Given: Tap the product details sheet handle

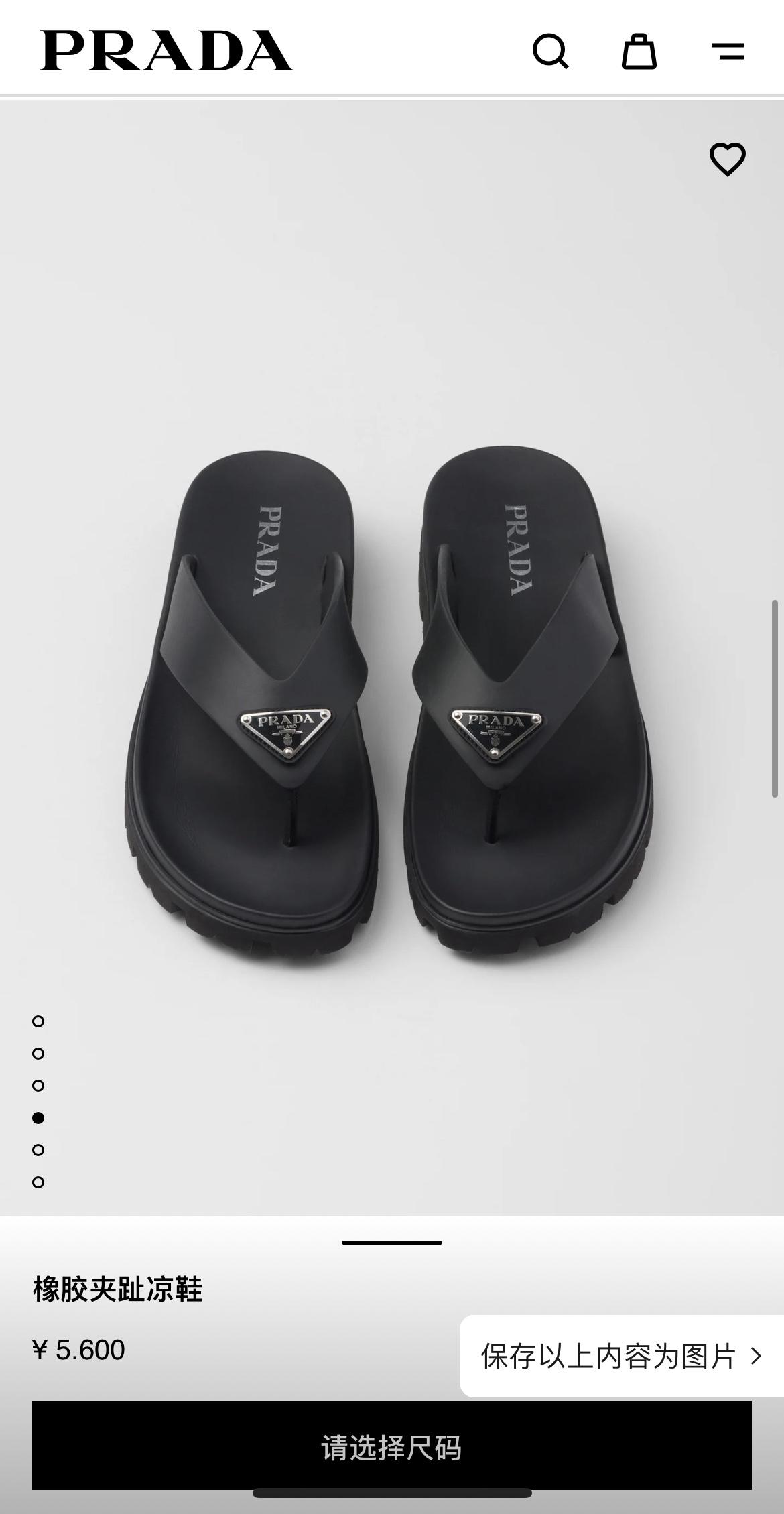Looking at the screenshot, I should coord(391,1242).
